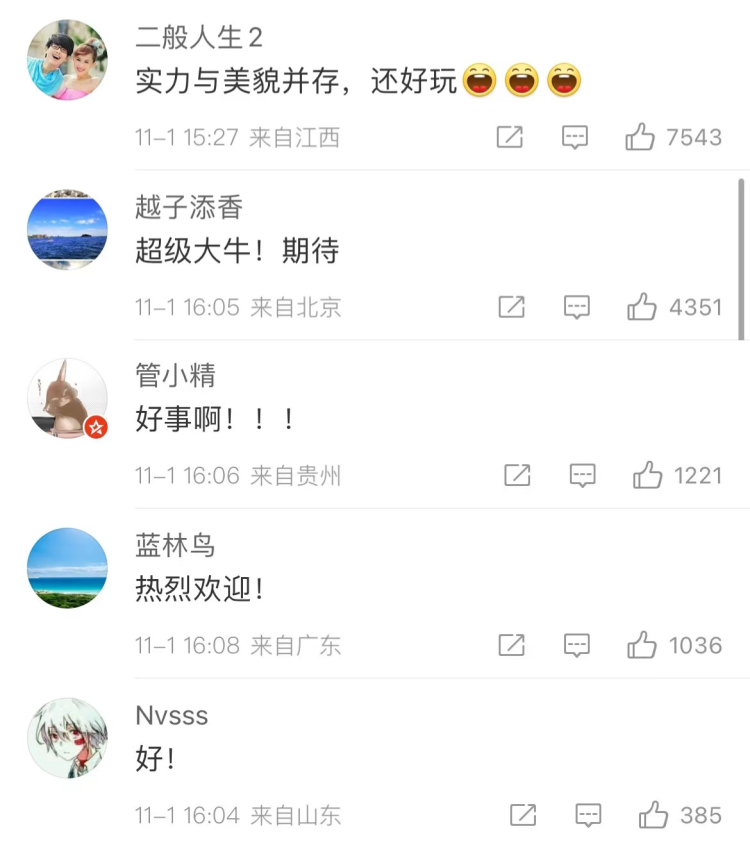This screenshot has height=847, width=750.
Task: Repost 二般人生2's comment
Action: click(510, 137)
